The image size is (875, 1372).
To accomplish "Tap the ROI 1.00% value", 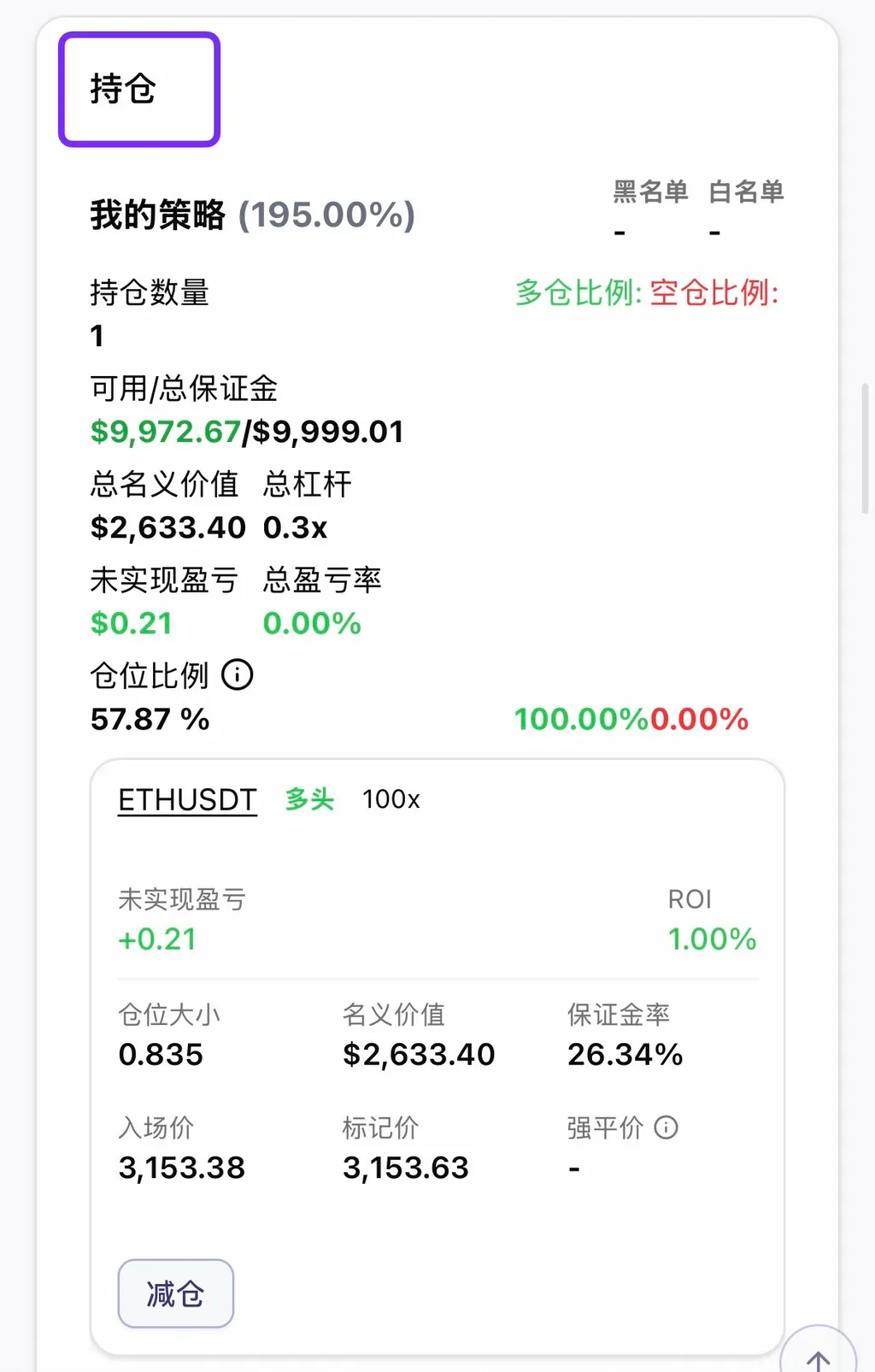I will 713,939.
